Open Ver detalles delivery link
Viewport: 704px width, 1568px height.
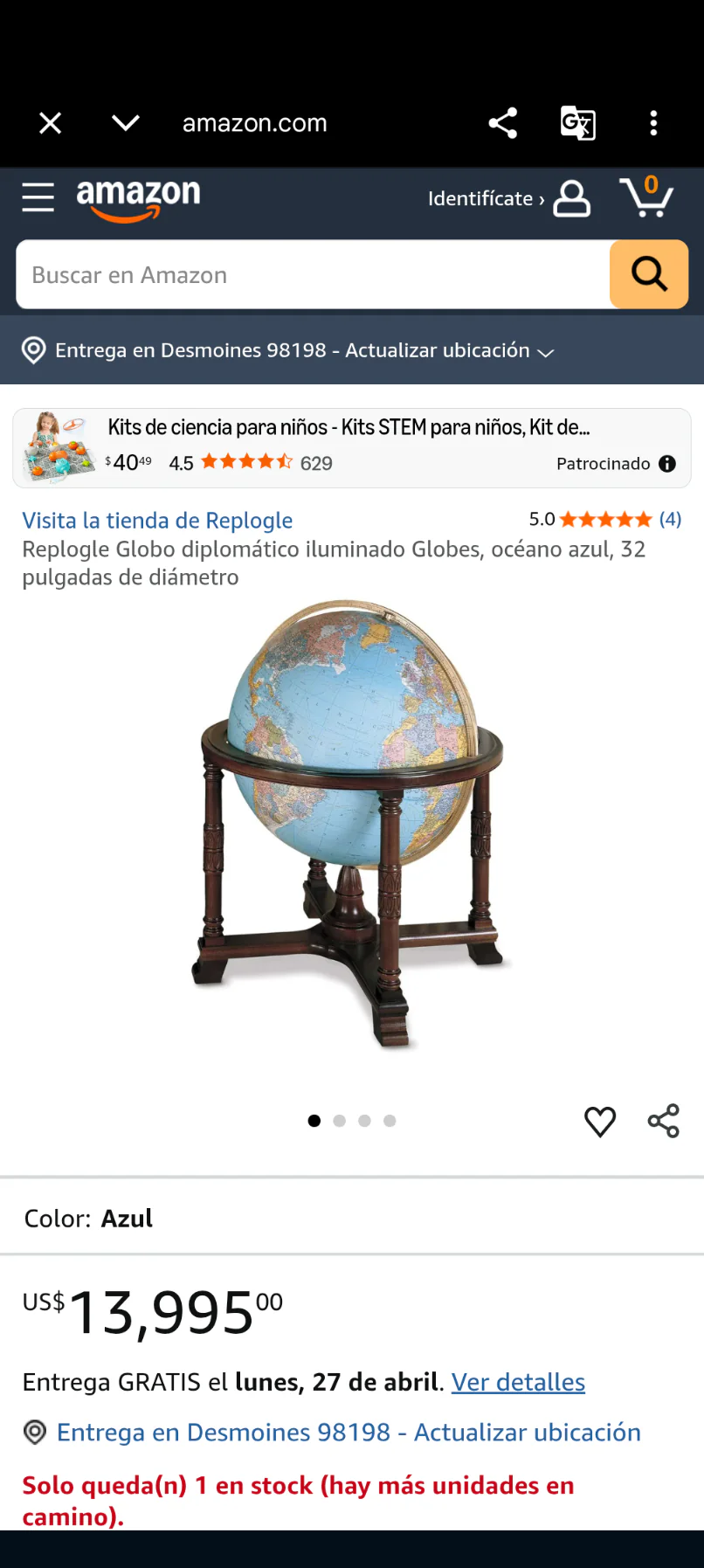tap(518, 1382)
